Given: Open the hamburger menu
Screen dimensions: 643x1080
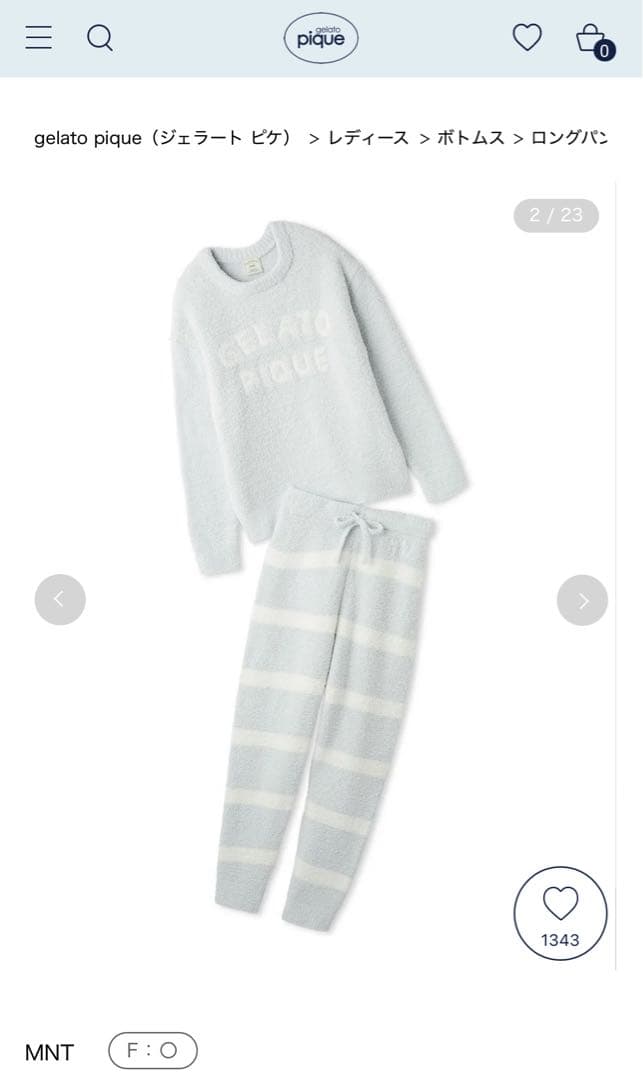Looking at the screenshot, I should pyautogui.click(x=38, y=38).
